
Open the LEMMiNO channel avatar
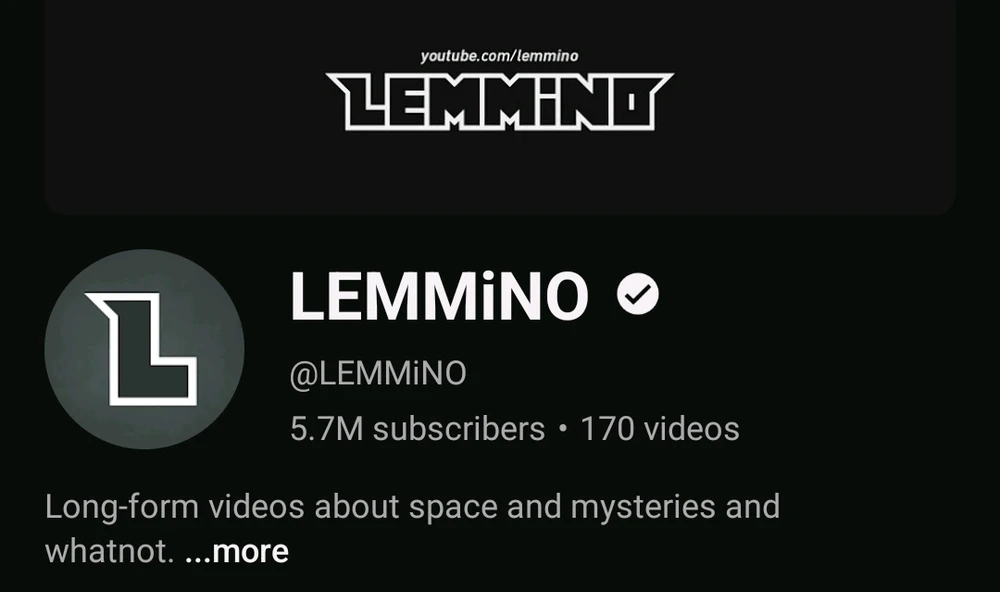tap(144, 349)
